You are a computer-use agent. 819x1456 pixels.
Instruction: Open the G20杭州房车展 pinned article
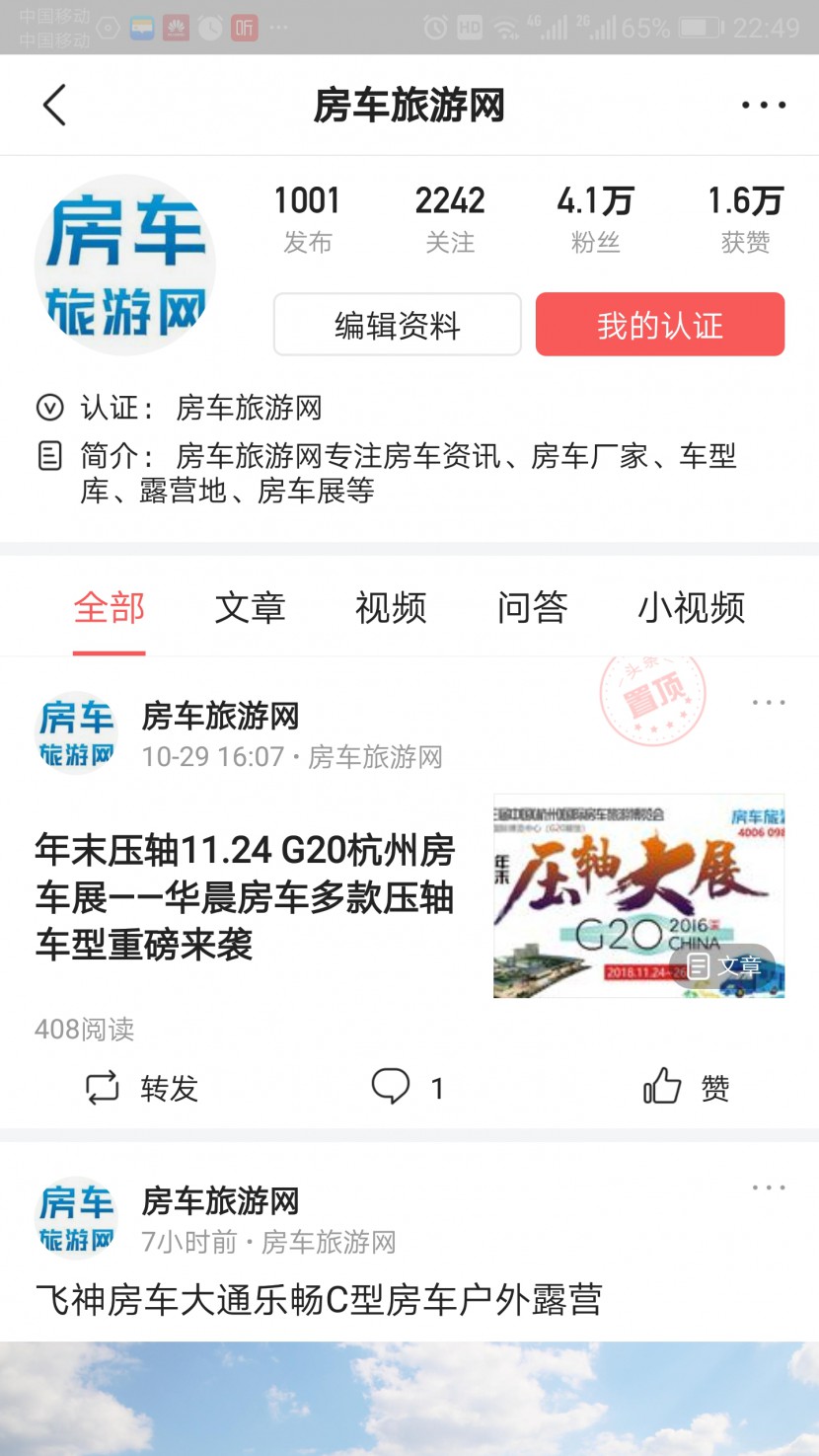pyautogui.click(x=245, y=896)
